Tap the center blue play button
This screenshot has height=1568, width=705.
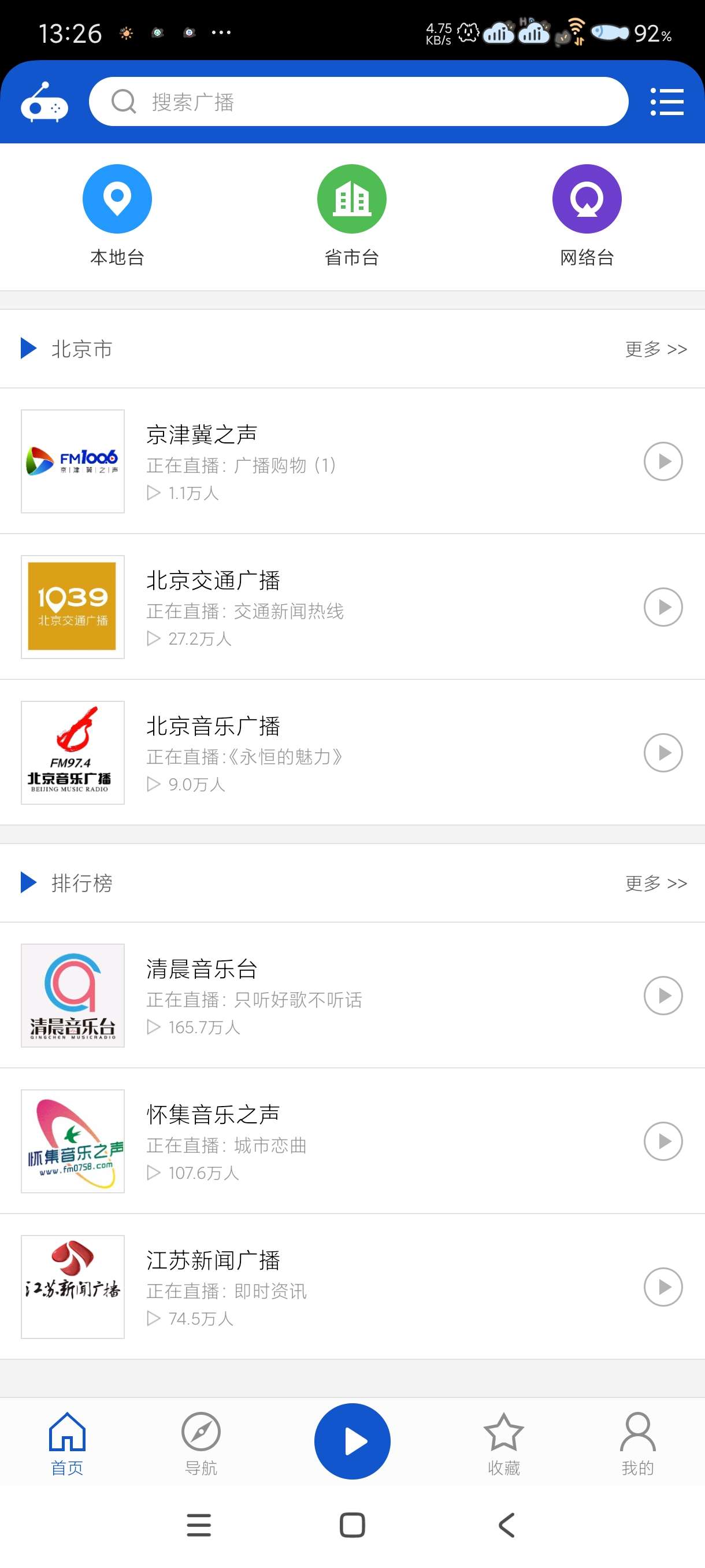[x=352, y=1441]
